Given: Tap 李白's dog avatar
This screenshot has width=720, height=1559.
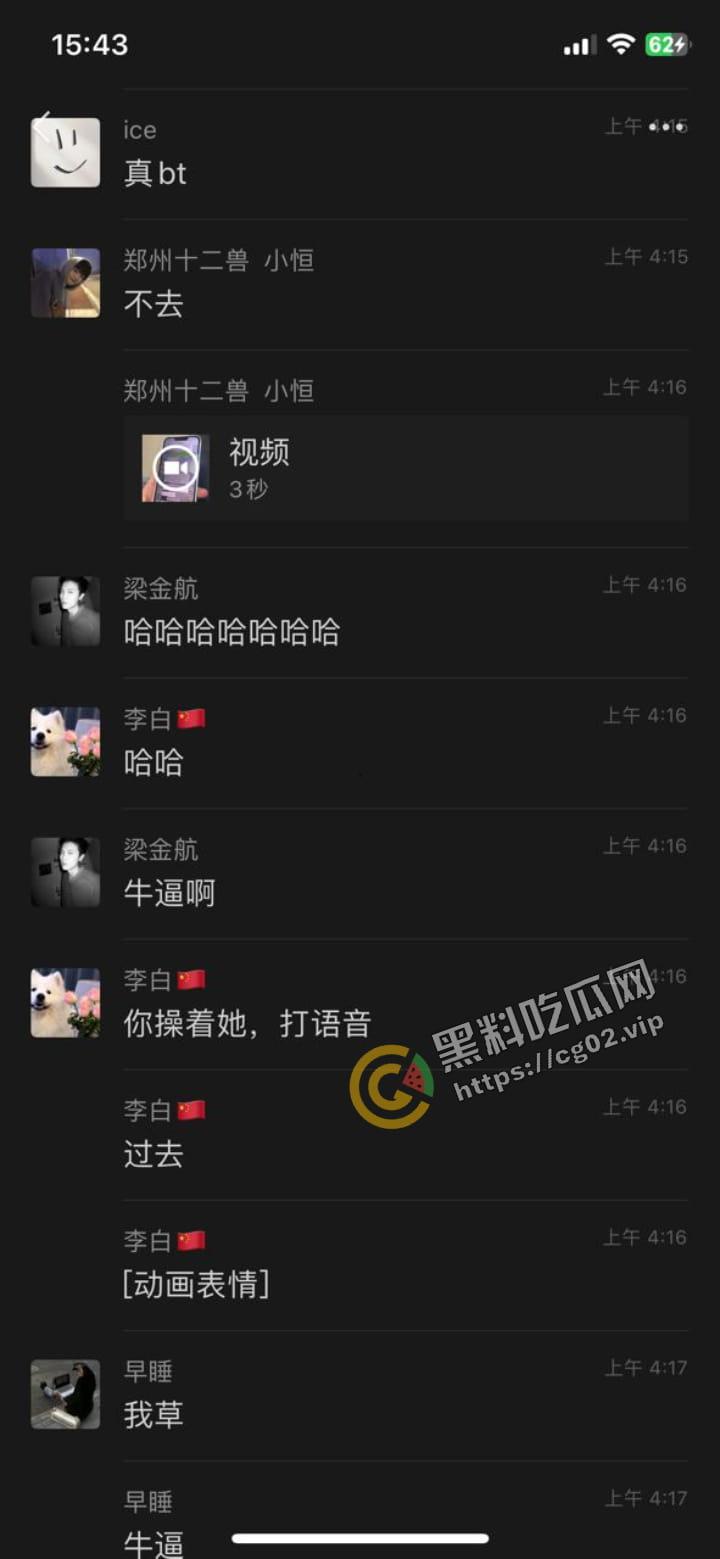Looking at the screenshot, I should point(64,741).
